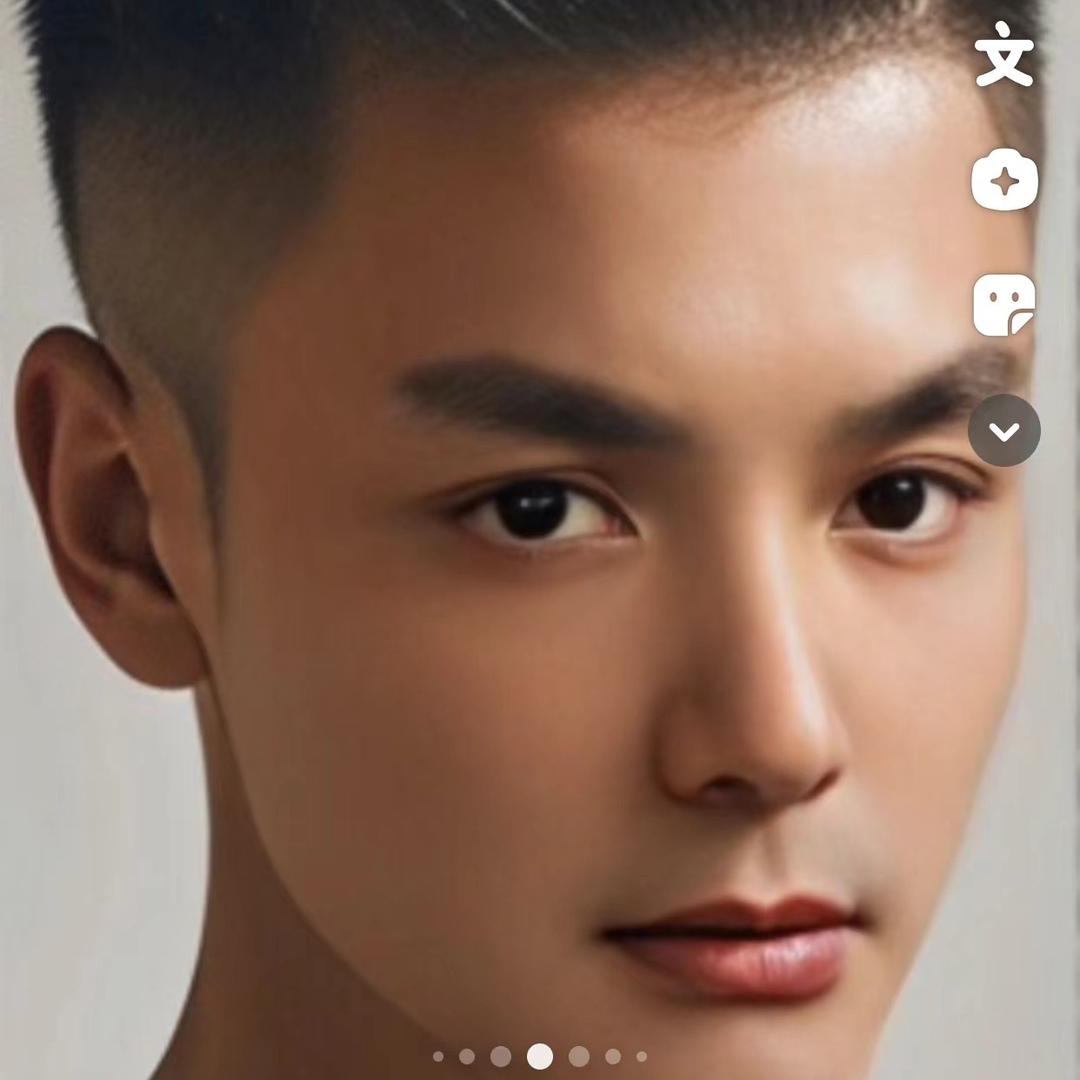The height and width of the screenshot is (1080, 1080).
Task: Add a sticker to the photo
Action: [1004, 306]
